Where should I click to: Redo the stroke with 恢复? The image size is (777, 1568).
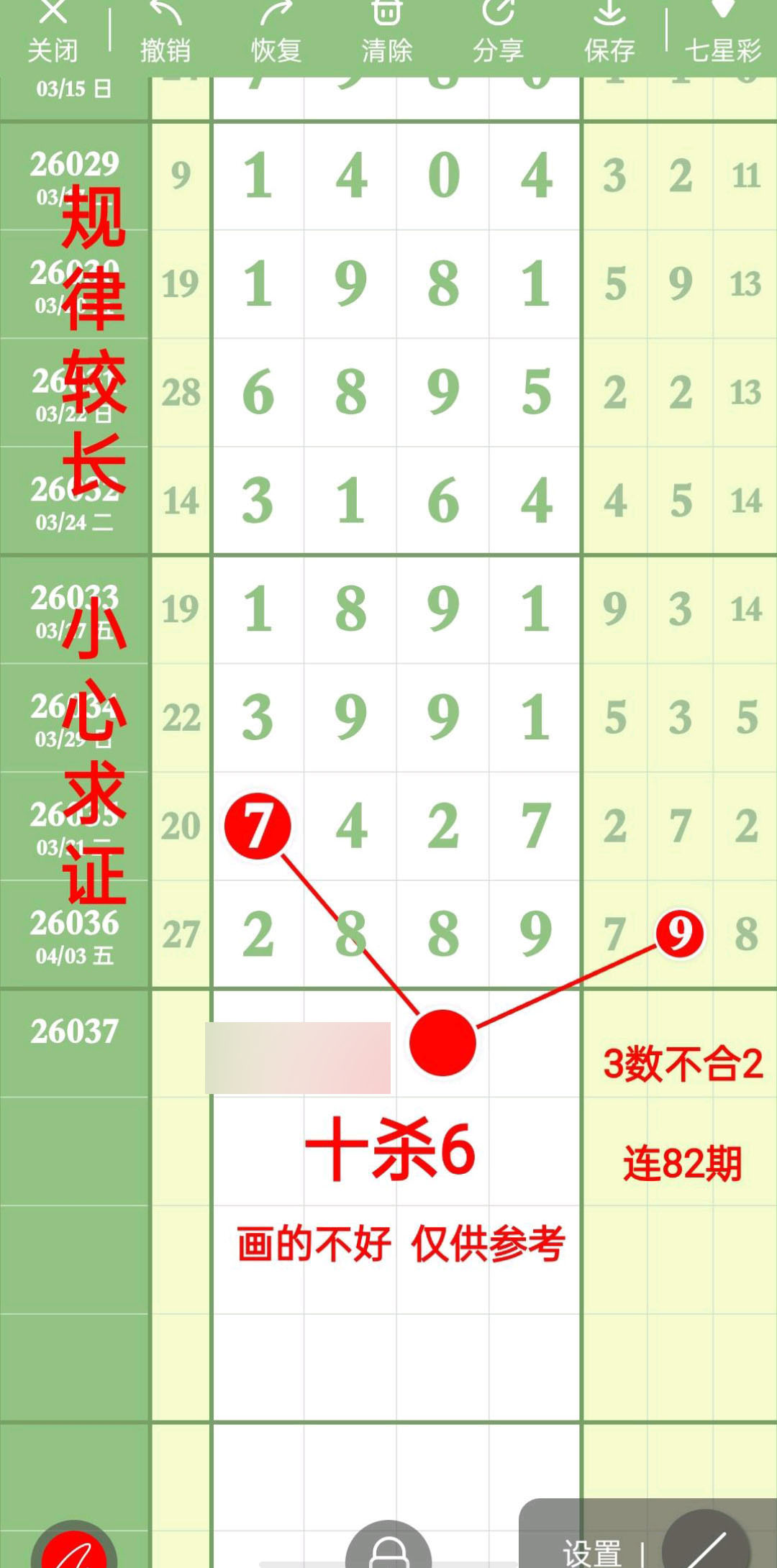coord(276,32)
